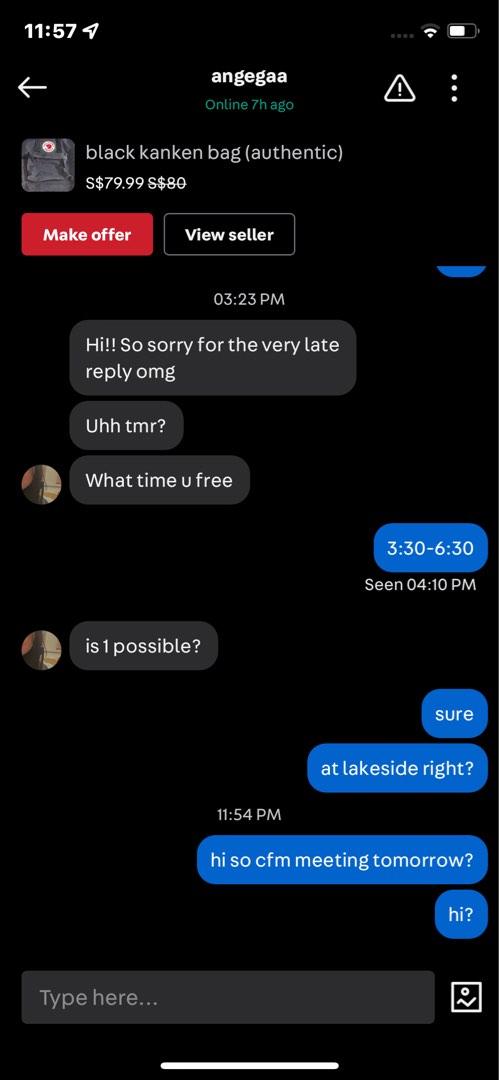This screenshot has width=499, height=1080.
Task: Tap the report warning triangle icon
Action: tap(399, 87)
